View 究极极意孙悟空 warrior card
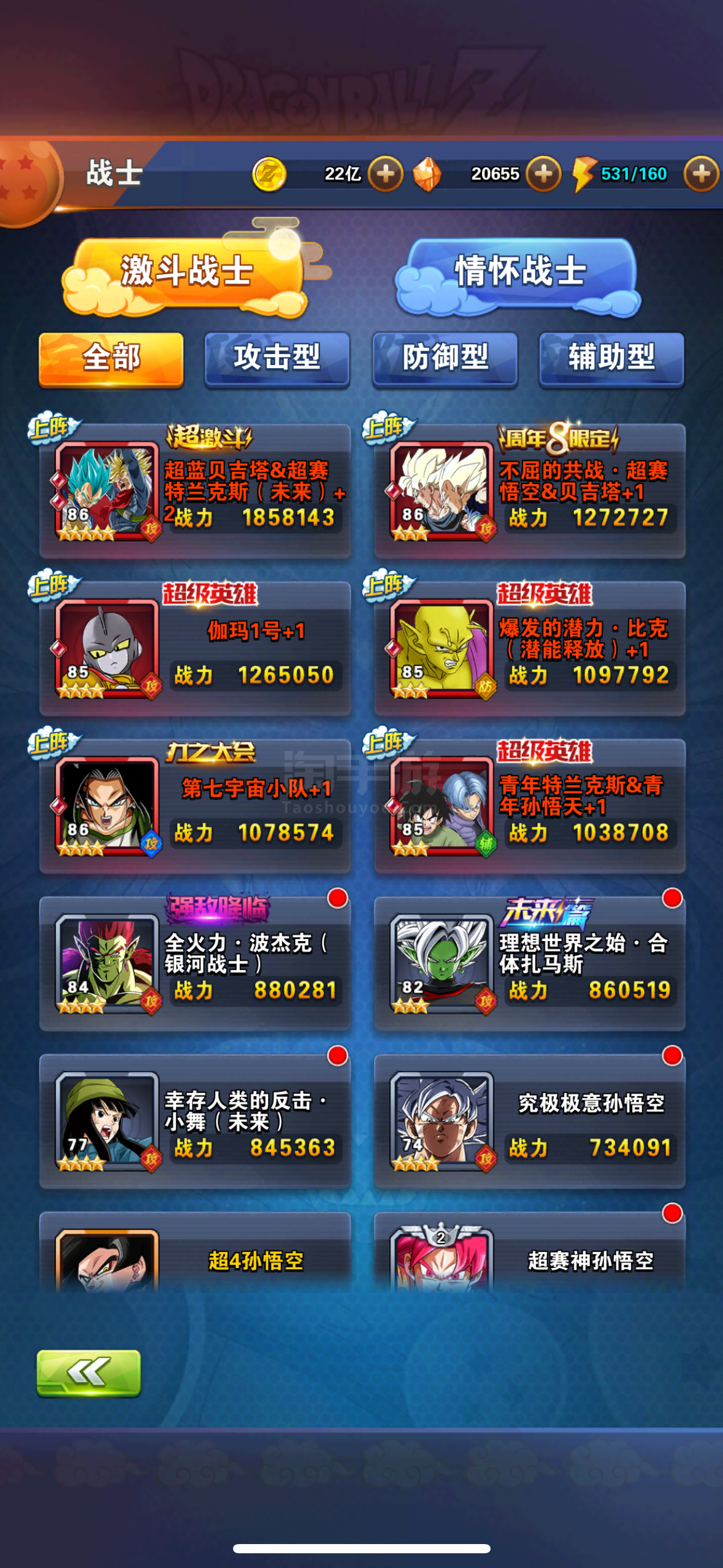This screenshot has width=723, height=1568. [529, 1121]
